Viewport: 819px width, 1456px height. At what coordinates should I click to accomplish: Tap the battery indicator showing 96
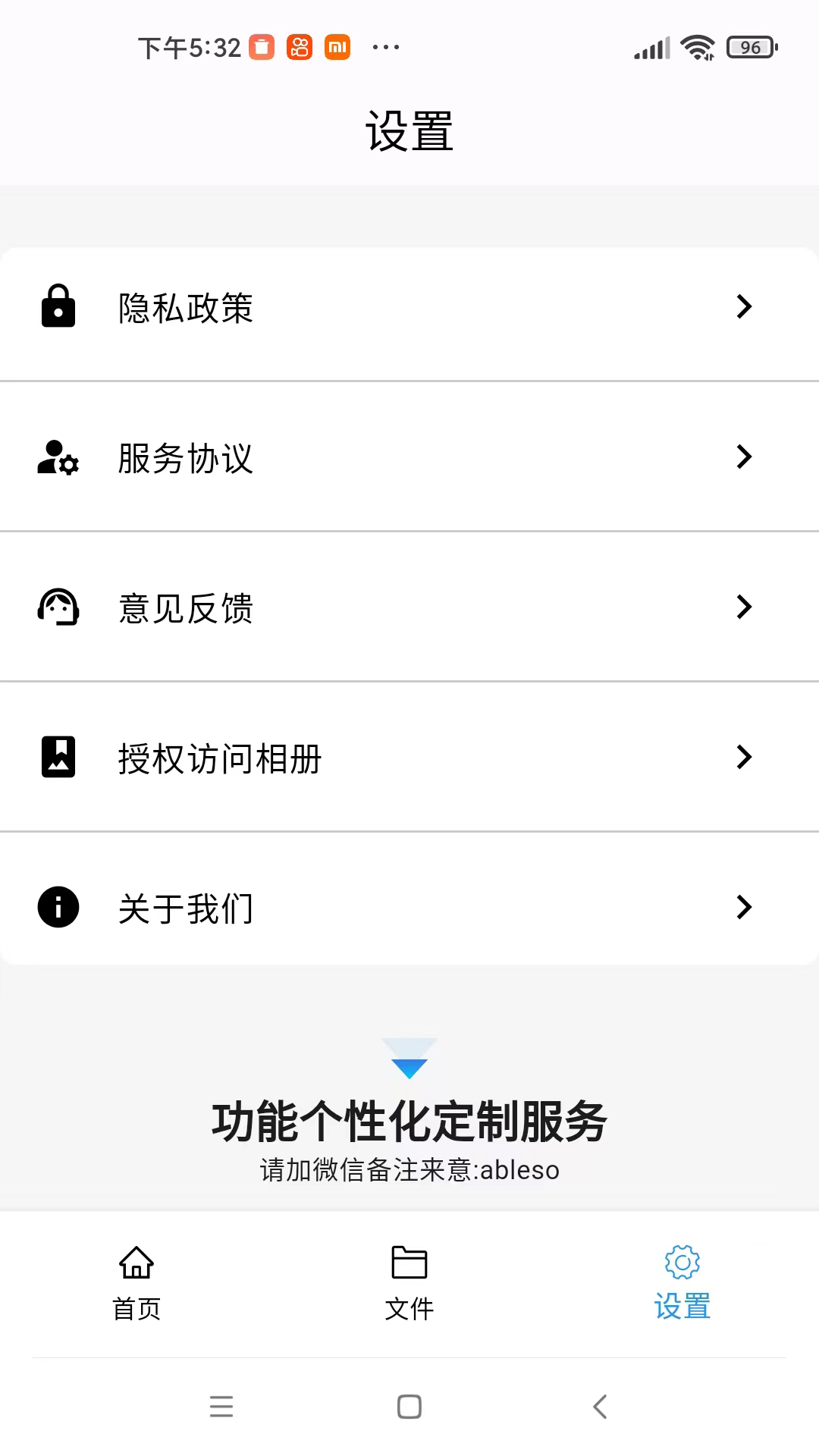tap(752, 47)
